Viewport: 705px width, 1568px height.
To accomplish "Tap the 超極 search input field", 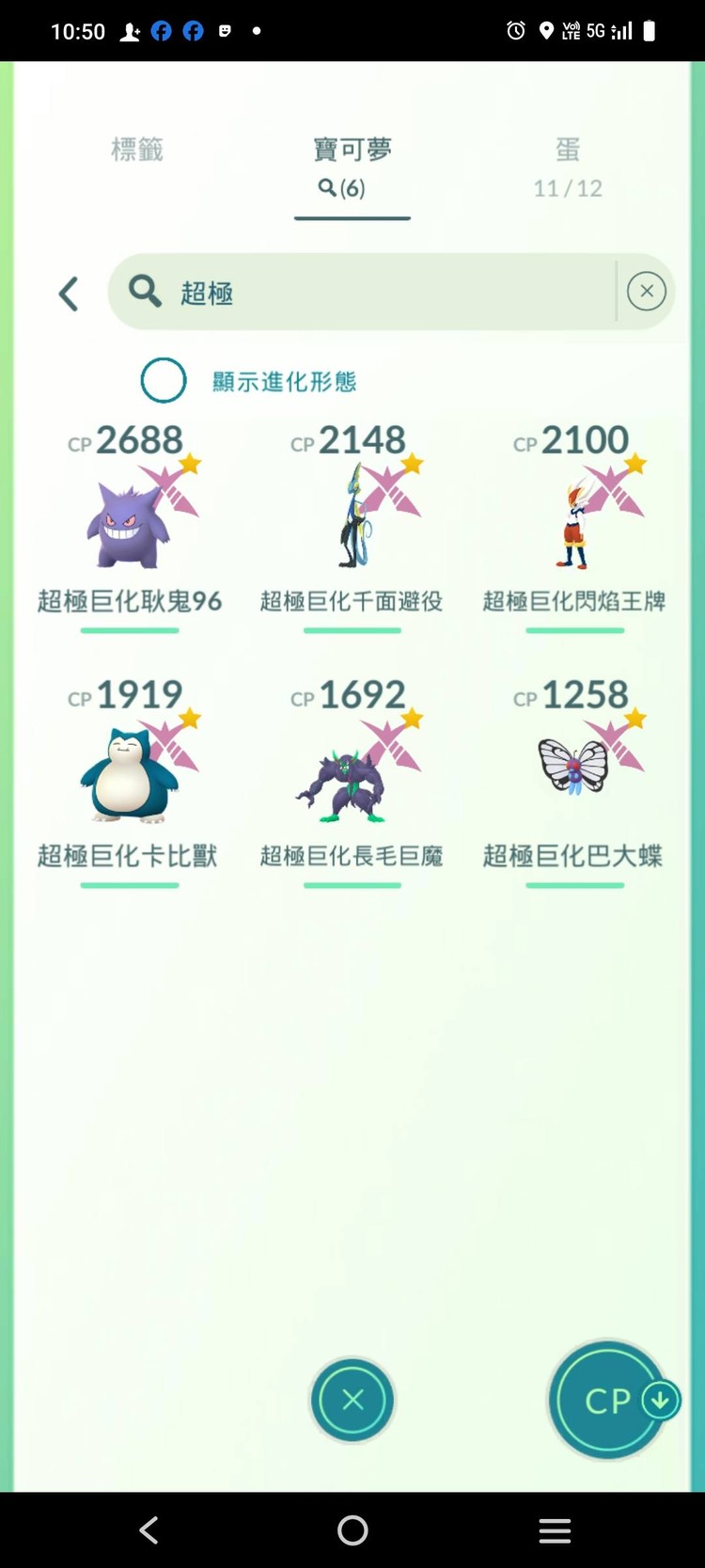I will [x=376, y=292].
